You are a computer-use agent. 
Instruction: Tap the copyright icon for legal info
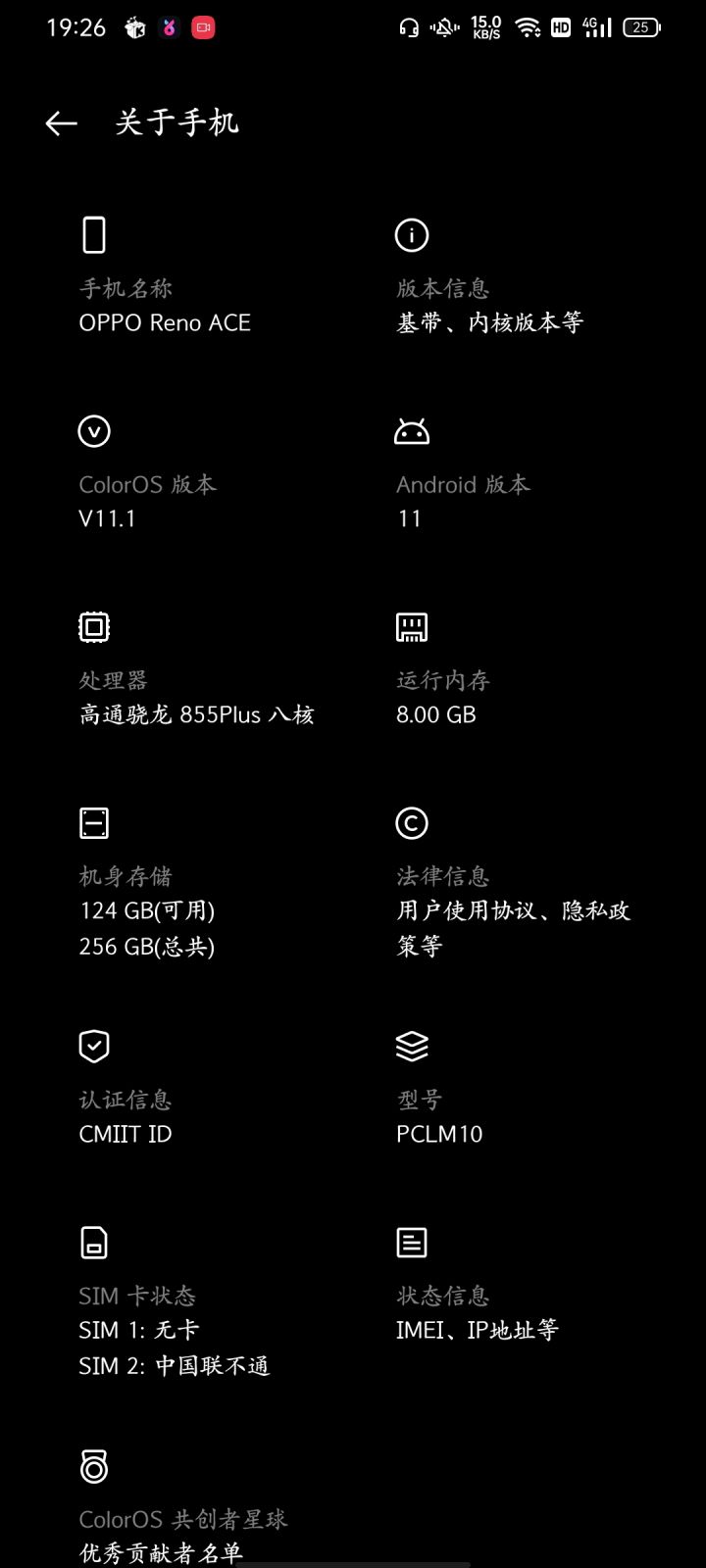[411, 822]
